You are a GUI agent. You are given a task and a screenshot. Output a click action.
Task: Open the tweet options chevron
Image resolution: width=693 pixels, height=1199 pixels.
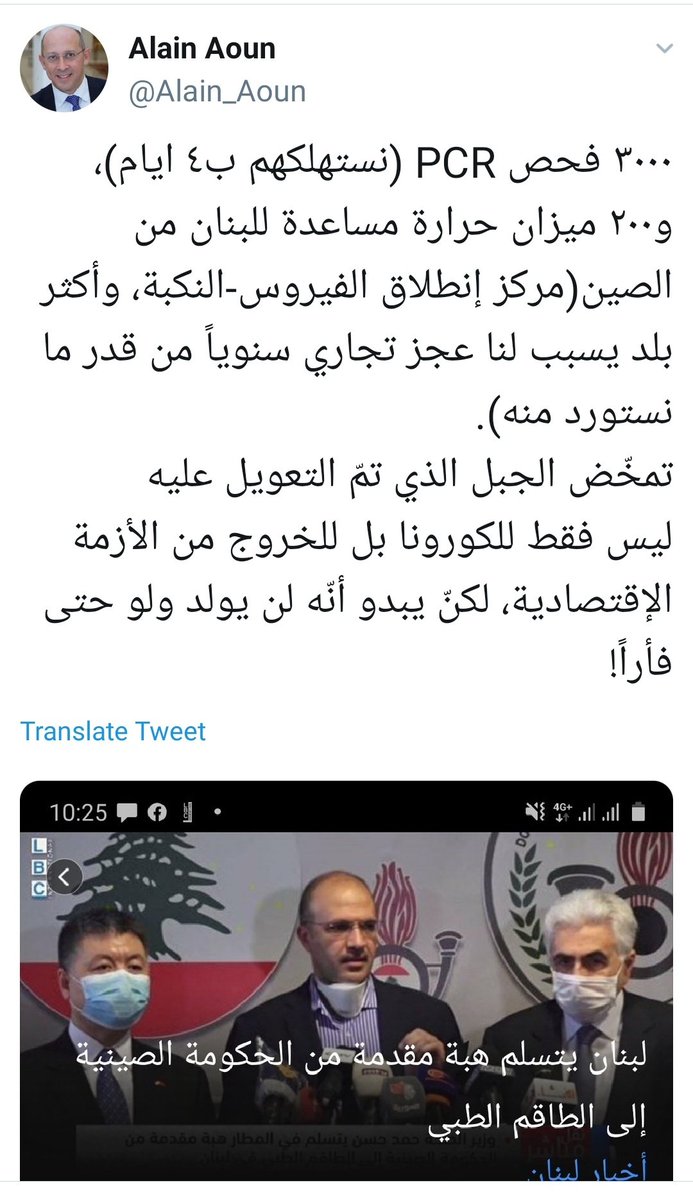click(664, 49)
